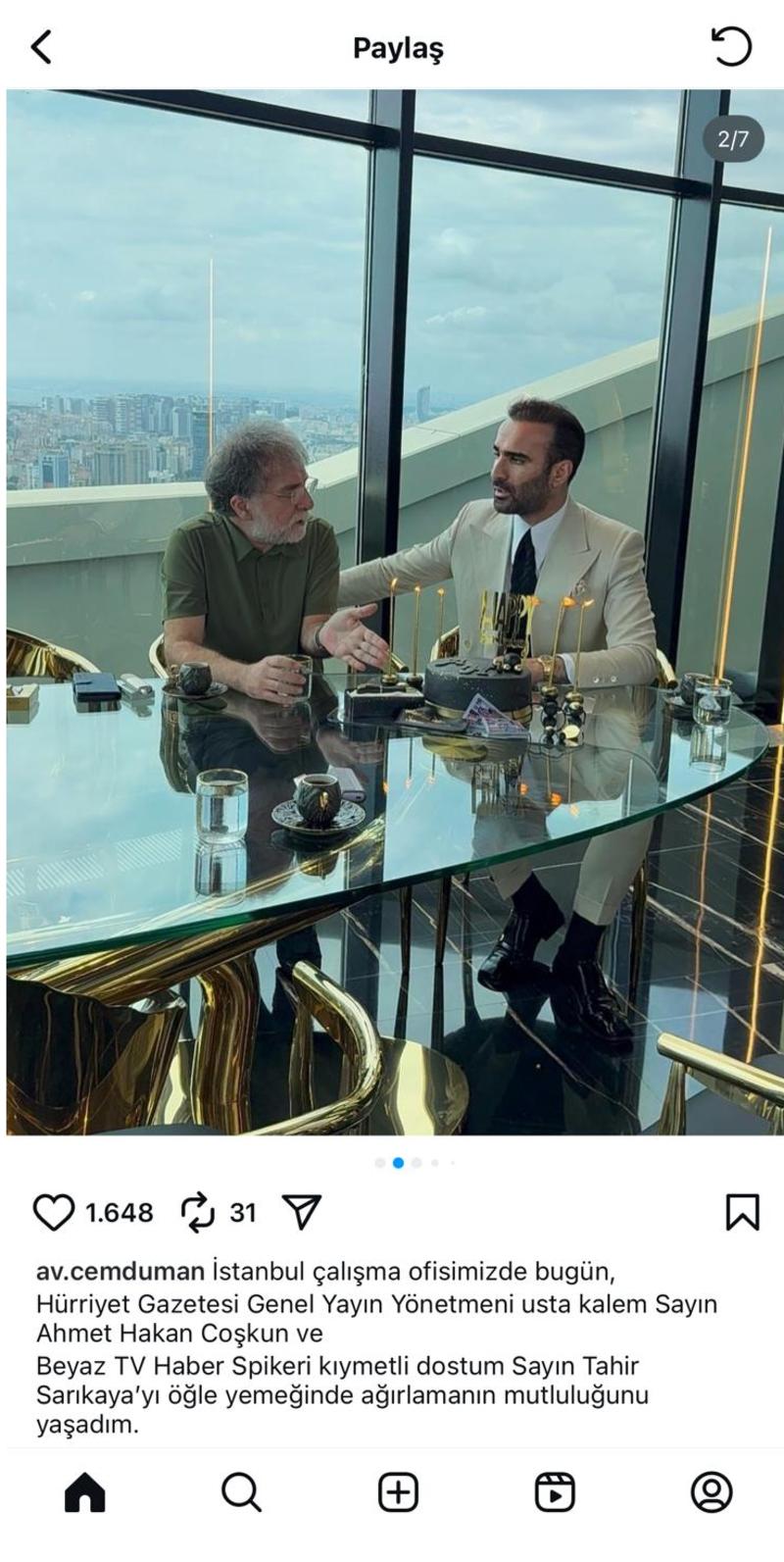Tap the refresh icon in the header
The image size is (784, 1562).
(731, 46)
